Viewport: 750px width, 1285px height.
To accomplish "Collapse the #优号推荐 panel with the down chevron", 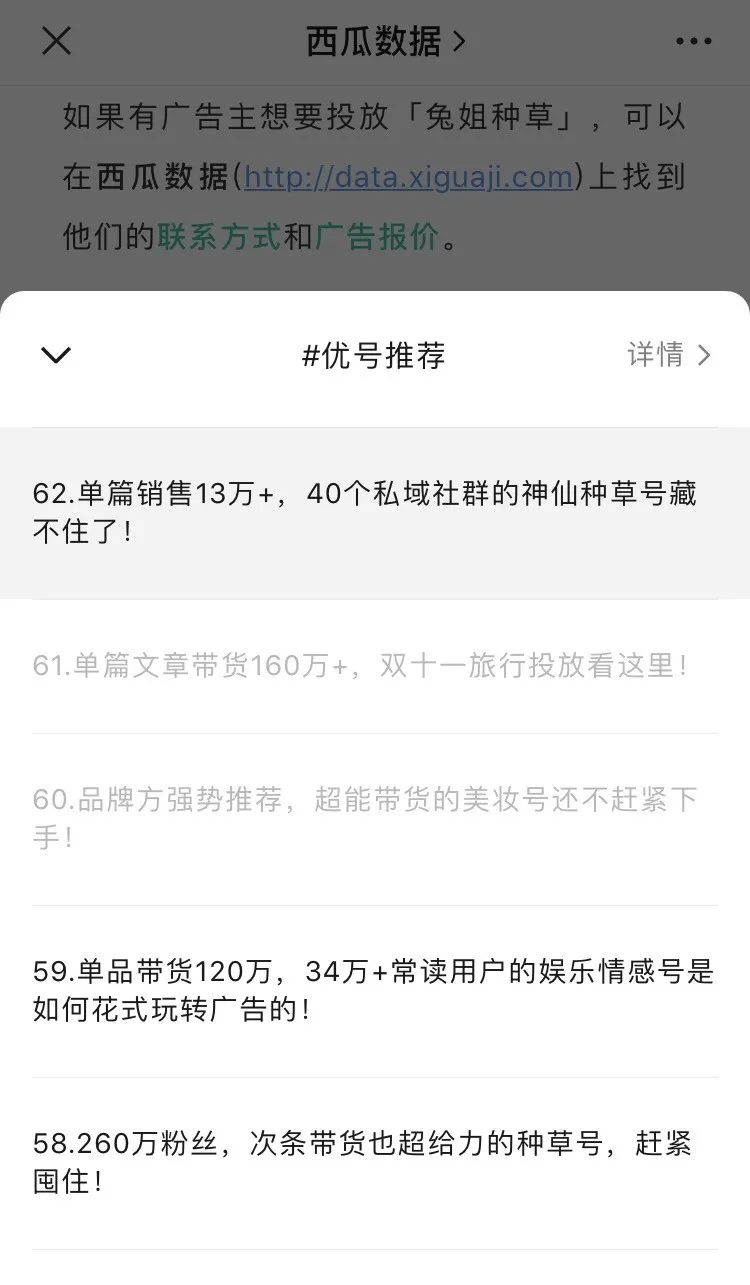I will coord(56,355).
